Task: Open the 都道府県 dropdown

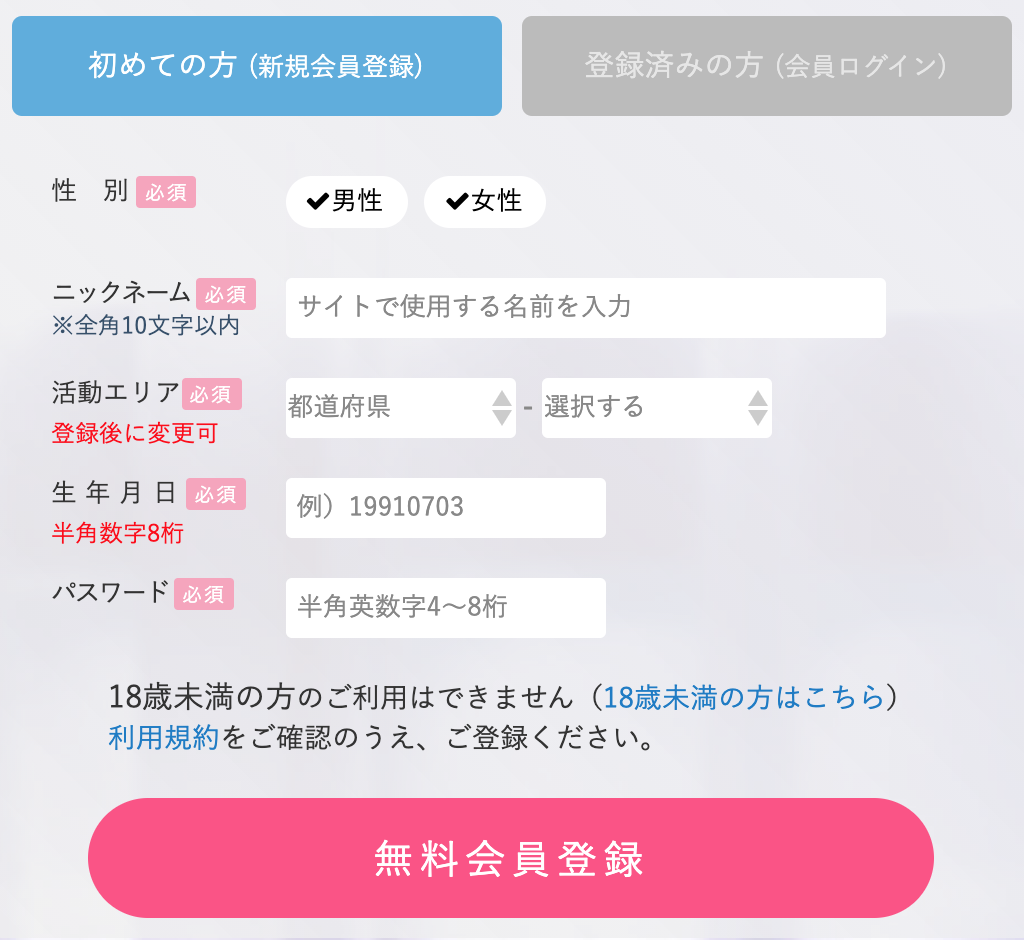Action: tap(400, 407)
